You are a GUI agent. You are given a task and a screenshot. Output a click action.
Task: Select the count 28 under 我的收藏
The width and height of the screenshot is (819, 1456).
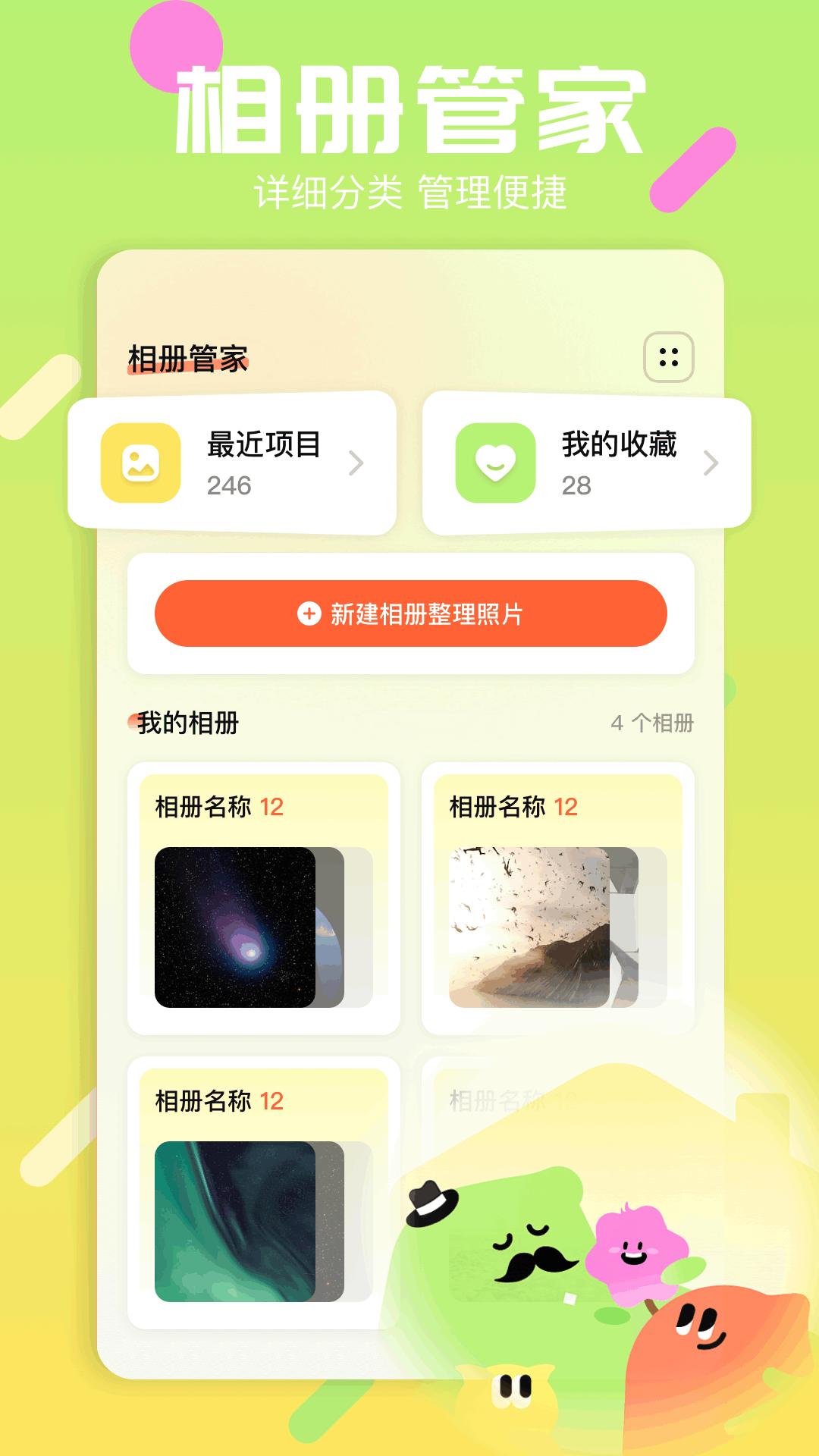(578, 488)
